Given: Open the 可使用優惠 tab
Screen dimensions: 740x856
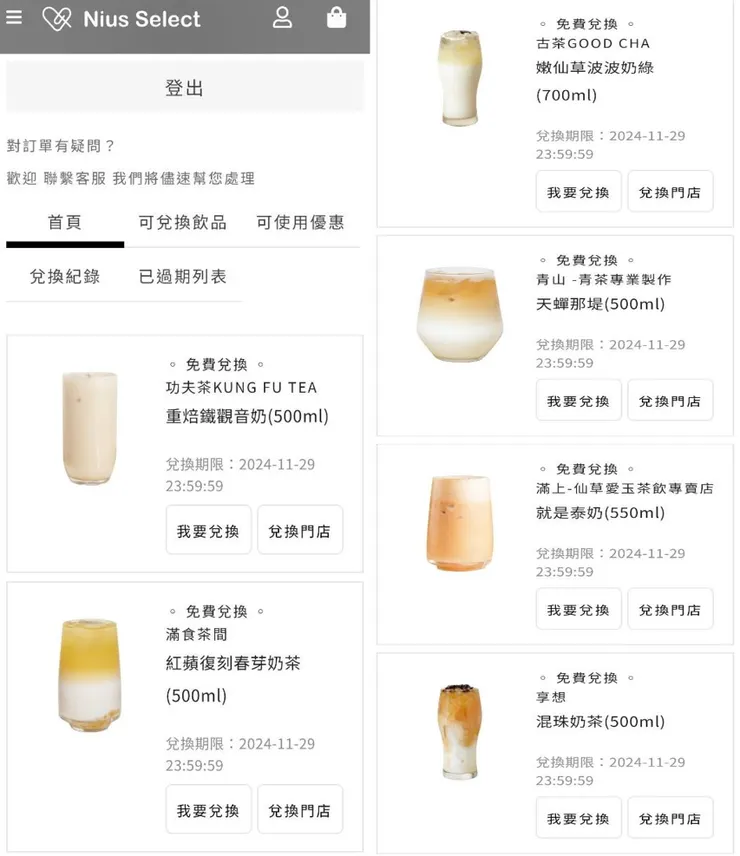Looking at the screenshot, I should tap(301, 222).
